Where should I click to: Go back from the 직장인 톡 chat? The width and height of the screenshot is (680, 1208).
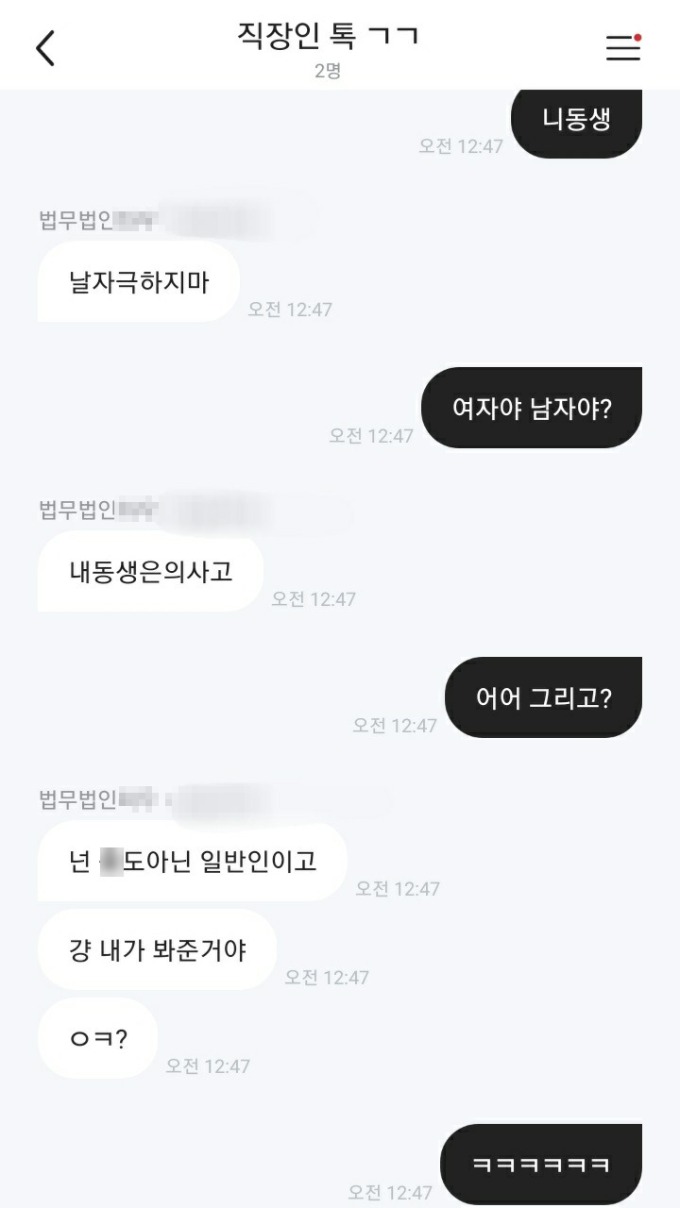point(46,48)
